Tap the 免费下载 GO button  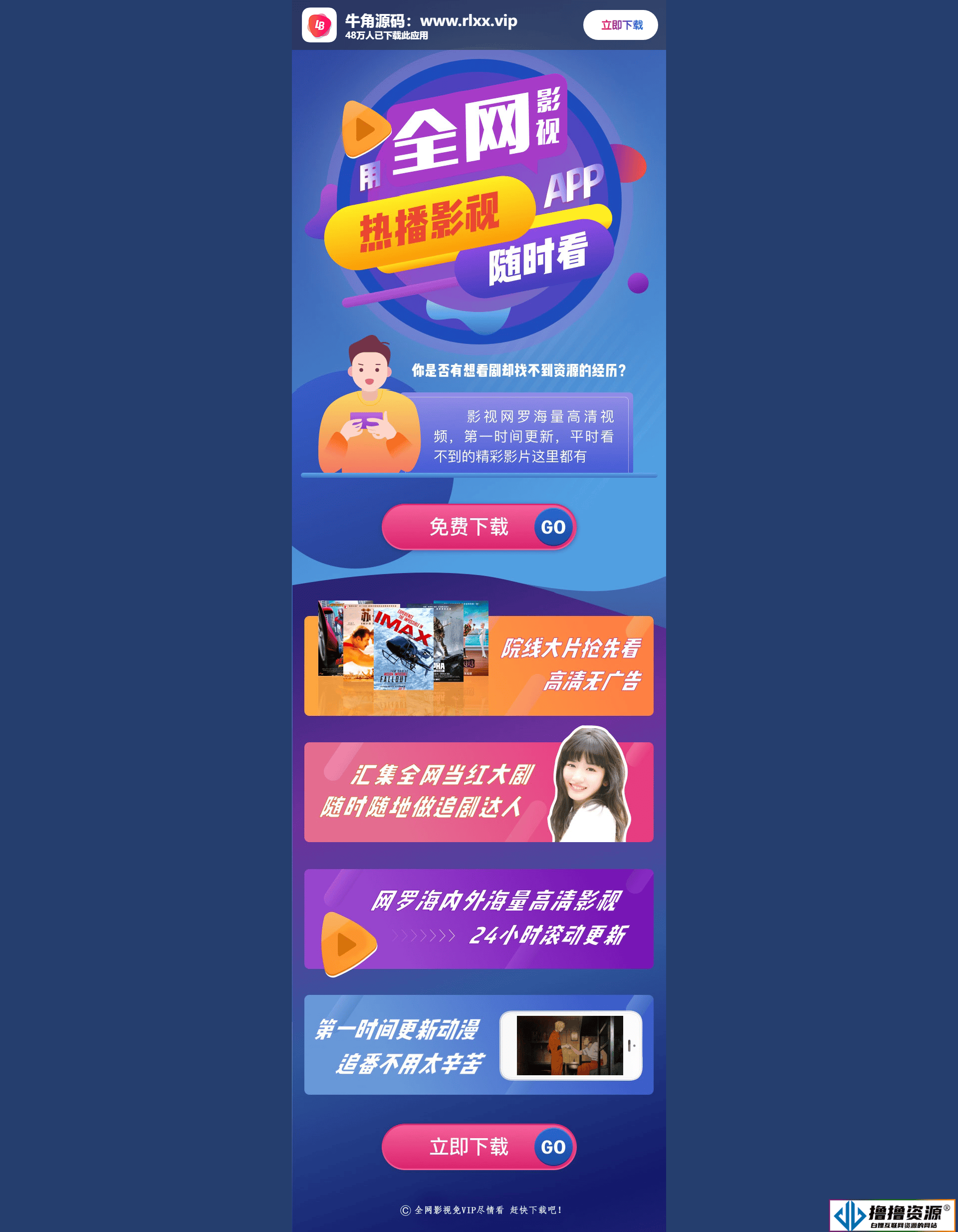478,526
